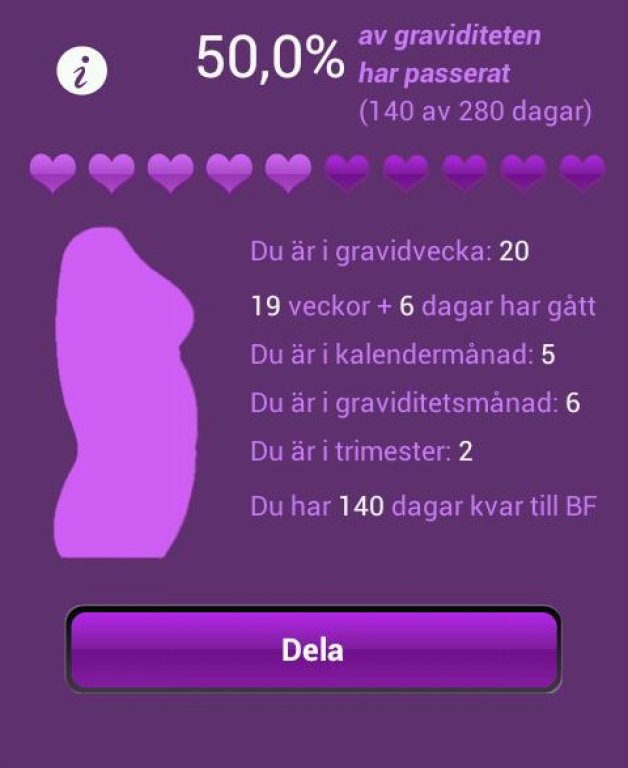Open the info icon
Screen dimensions: 628x768
82,72
